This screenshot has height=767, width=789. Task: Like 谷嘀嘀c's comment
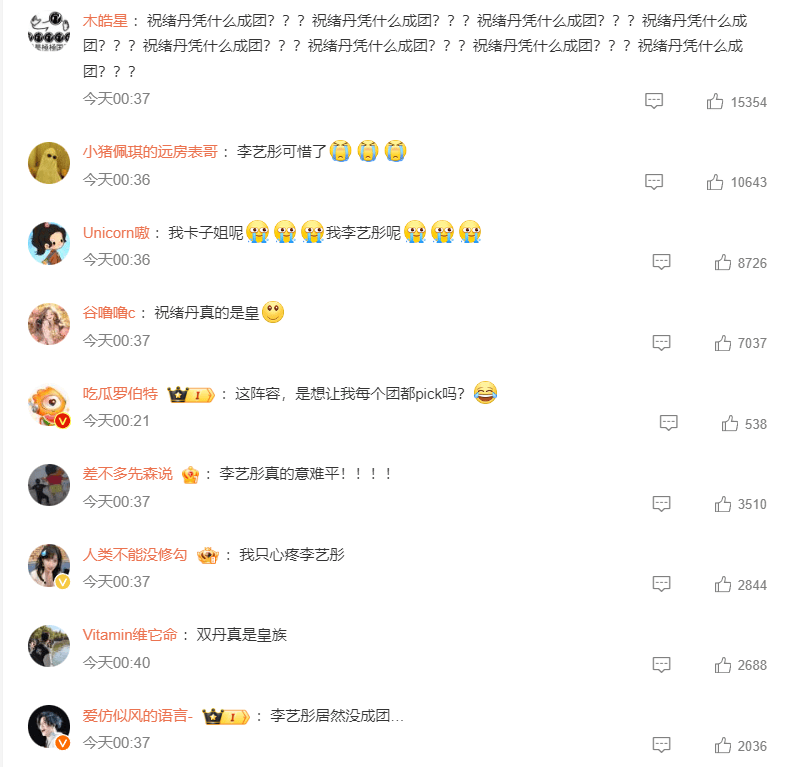point(722,343)
